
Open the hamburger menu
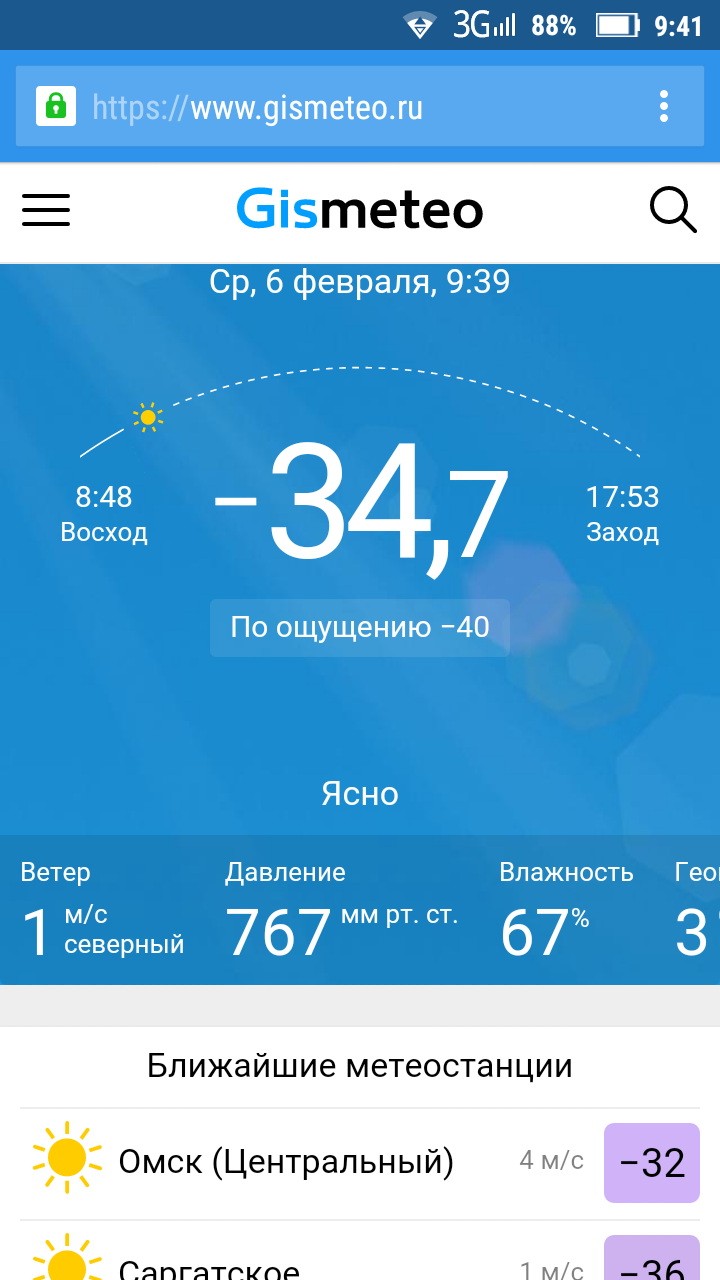point(46,210)
